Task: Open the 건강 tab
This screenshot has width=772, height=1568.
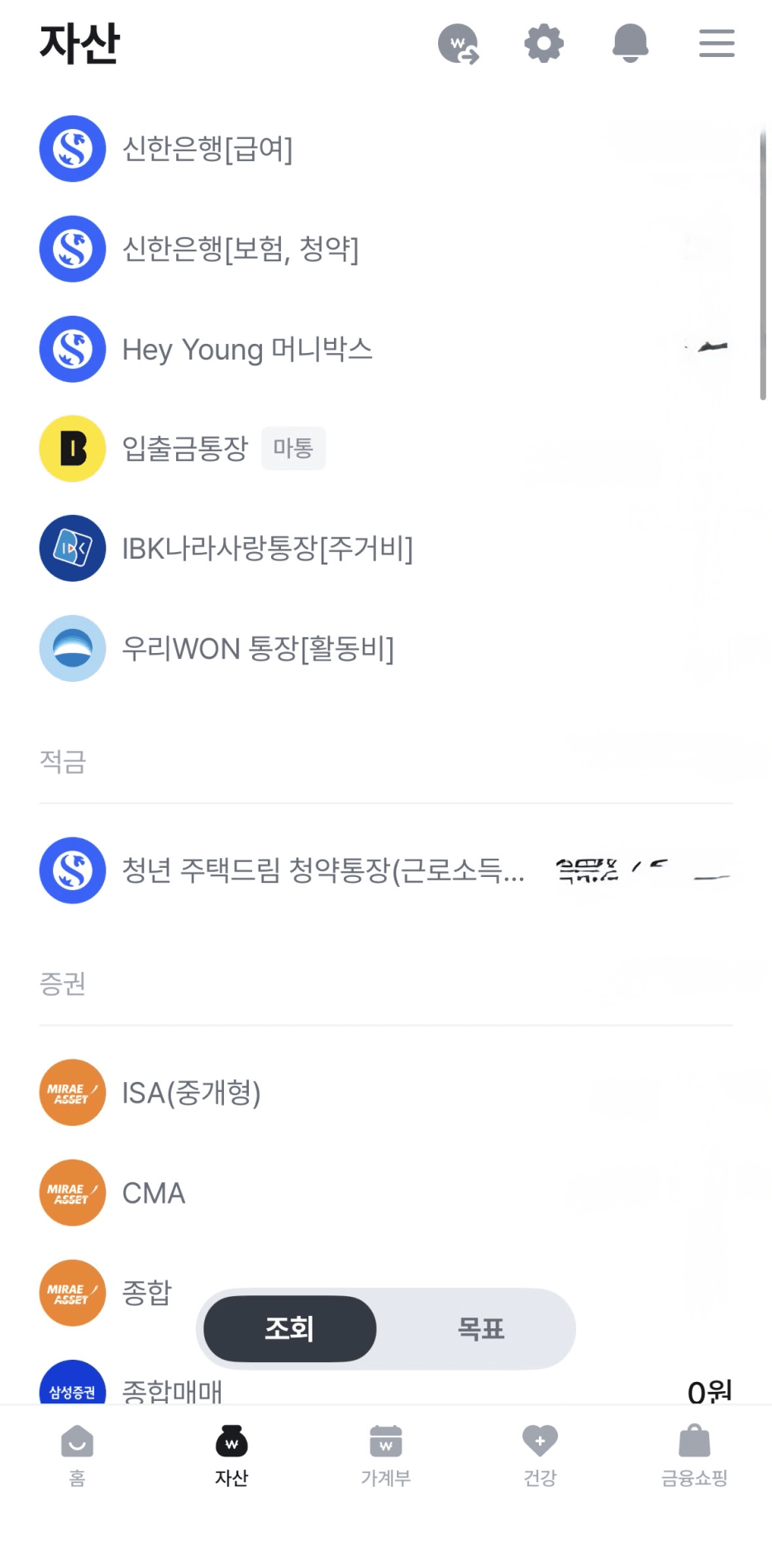Action: coord(540,1454)
